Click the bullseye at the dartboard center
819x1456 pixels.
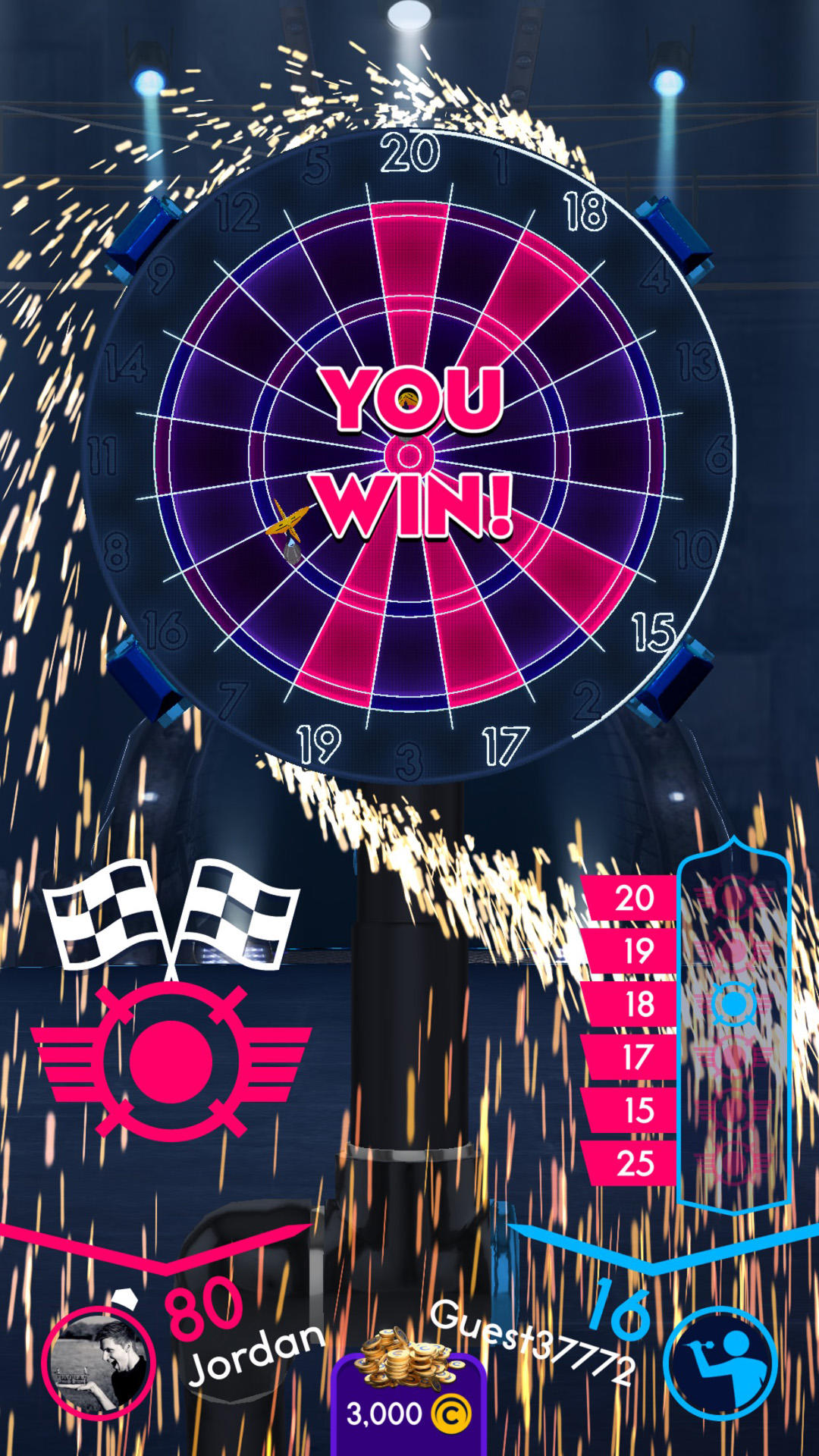(409, 455)
